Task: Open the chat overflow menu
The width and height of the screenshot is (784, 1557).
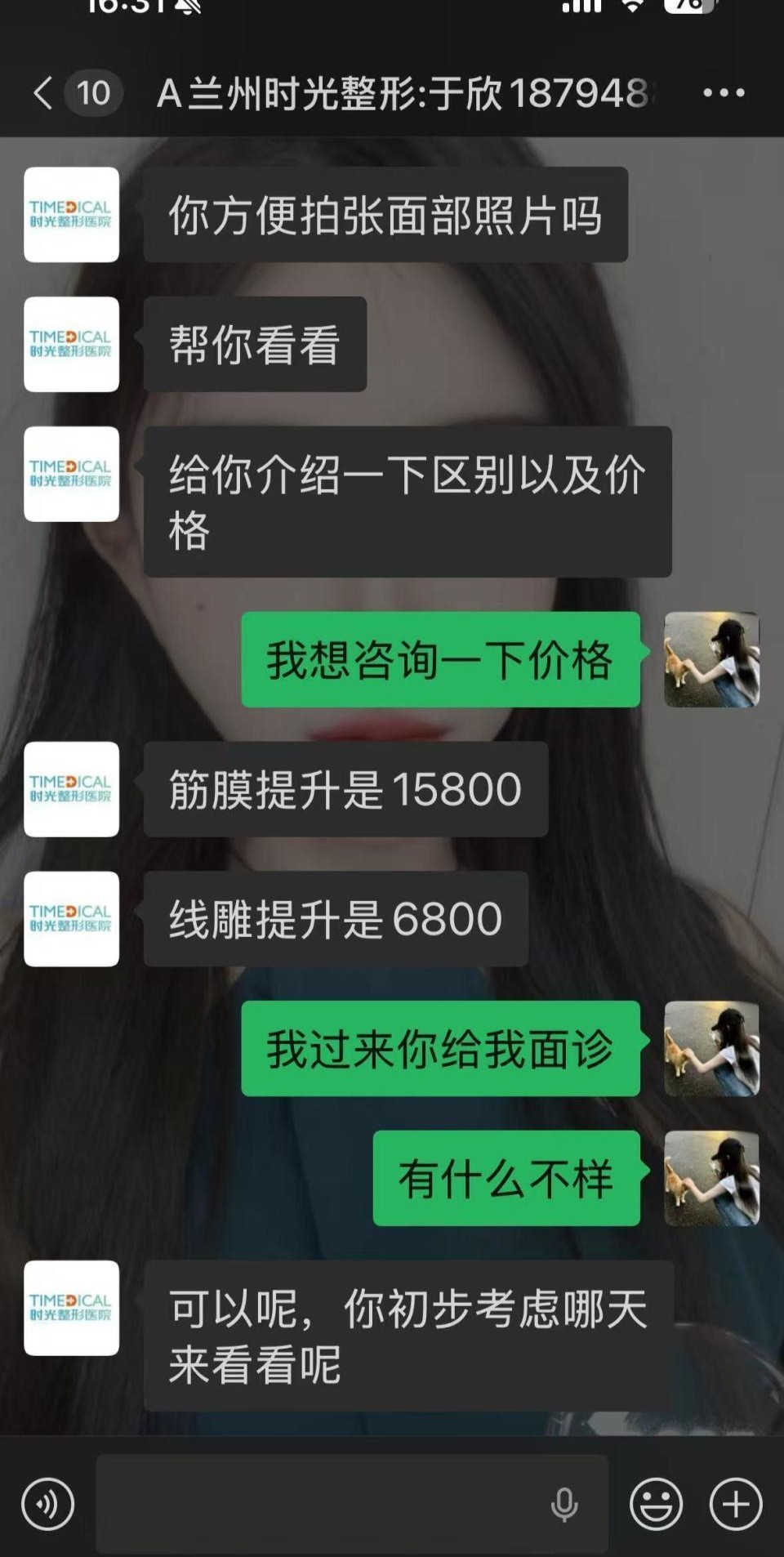Action: coord(724,93)
